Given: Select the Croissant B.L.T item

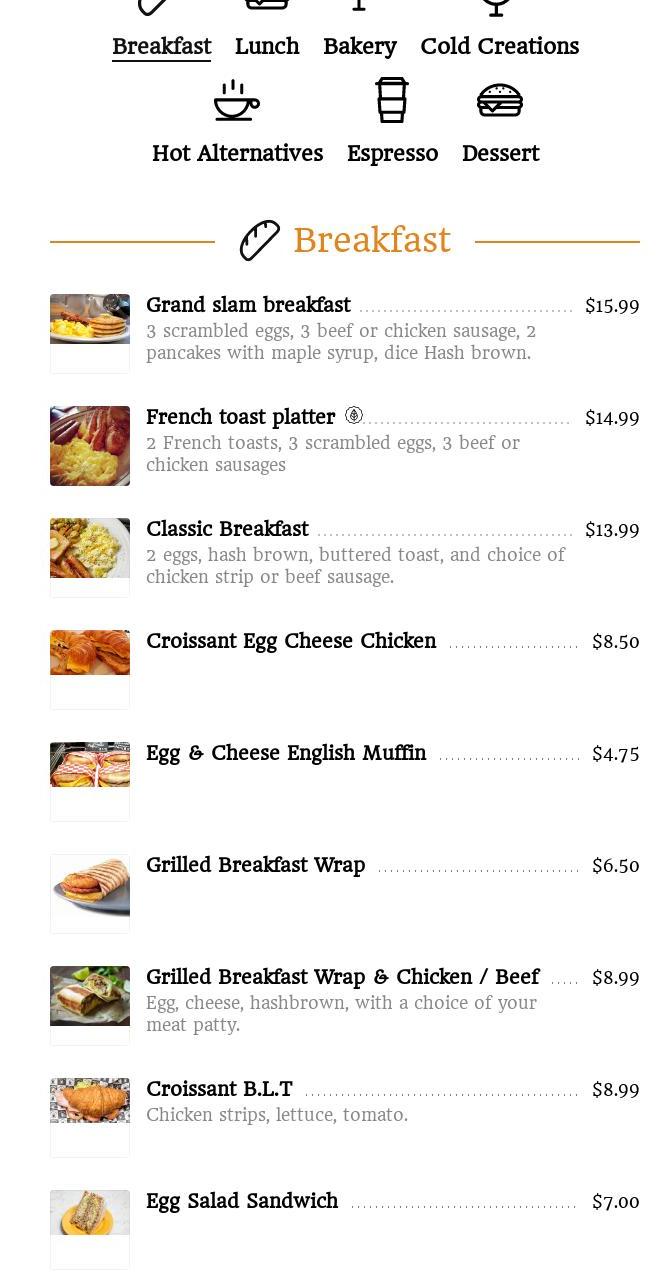Looking at the screenshot, I should pos(345,1118).
